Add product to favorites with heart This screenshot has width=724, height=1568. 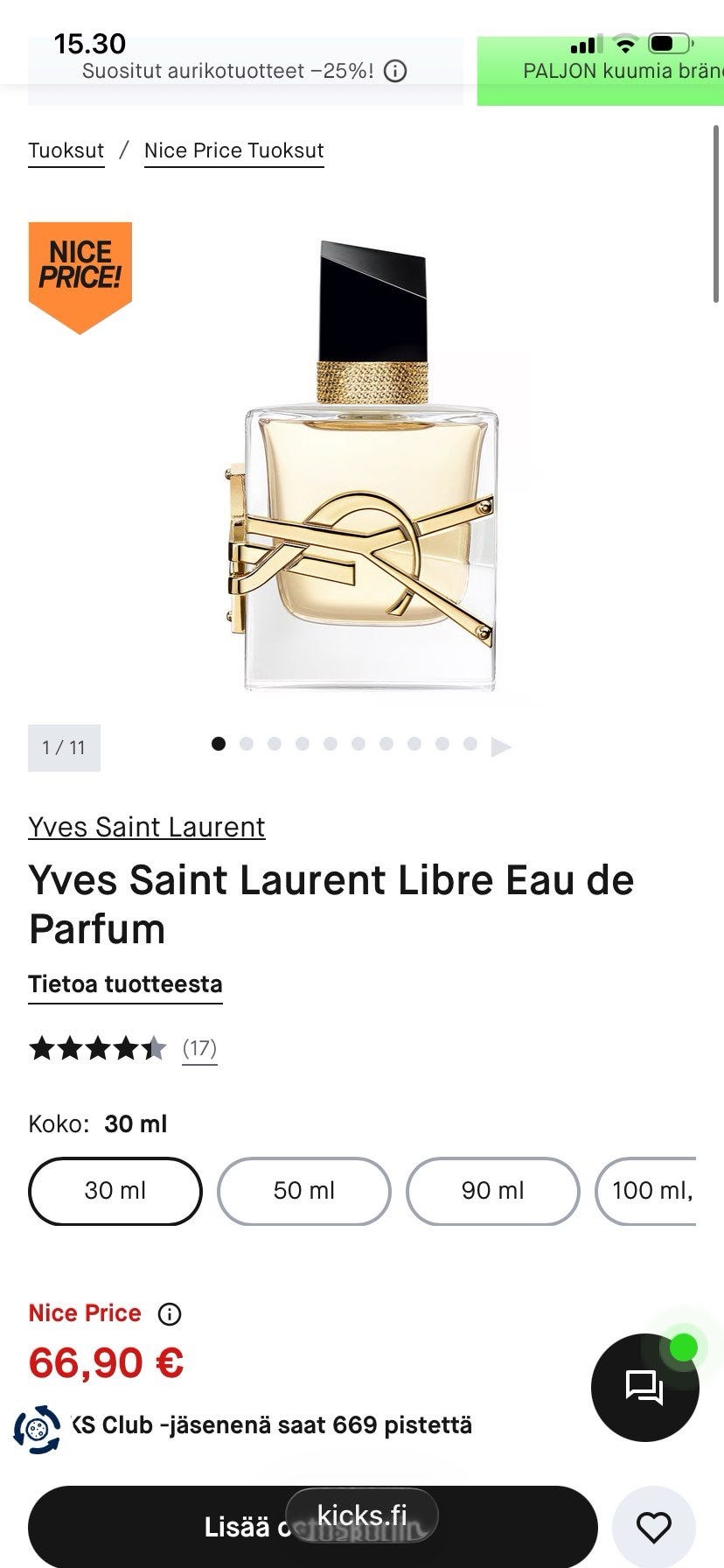point(654,1527)
